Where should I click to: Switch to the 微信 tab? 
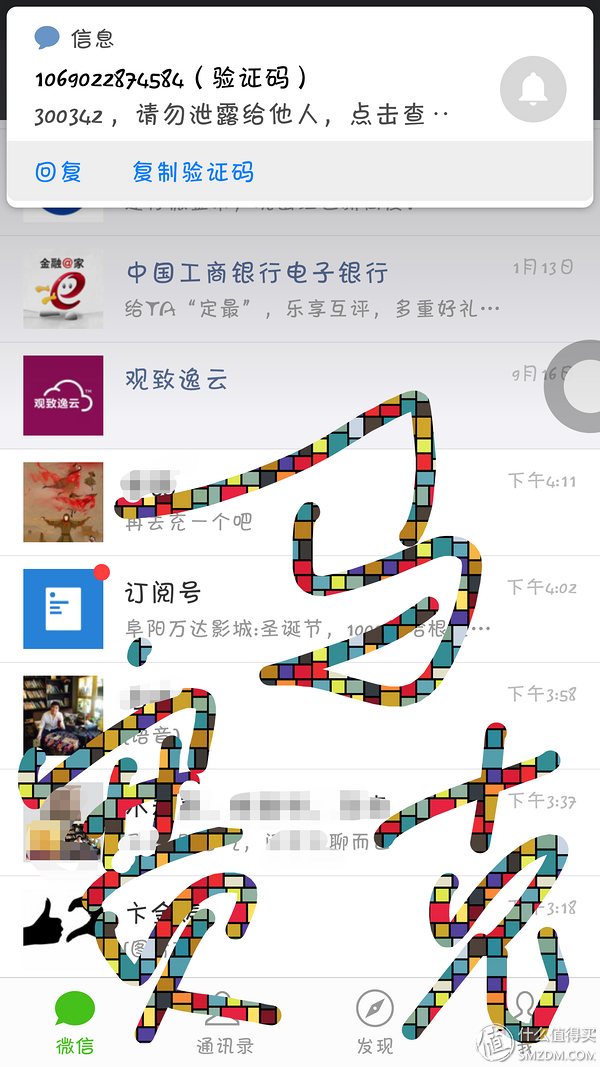pos(75,1022)
